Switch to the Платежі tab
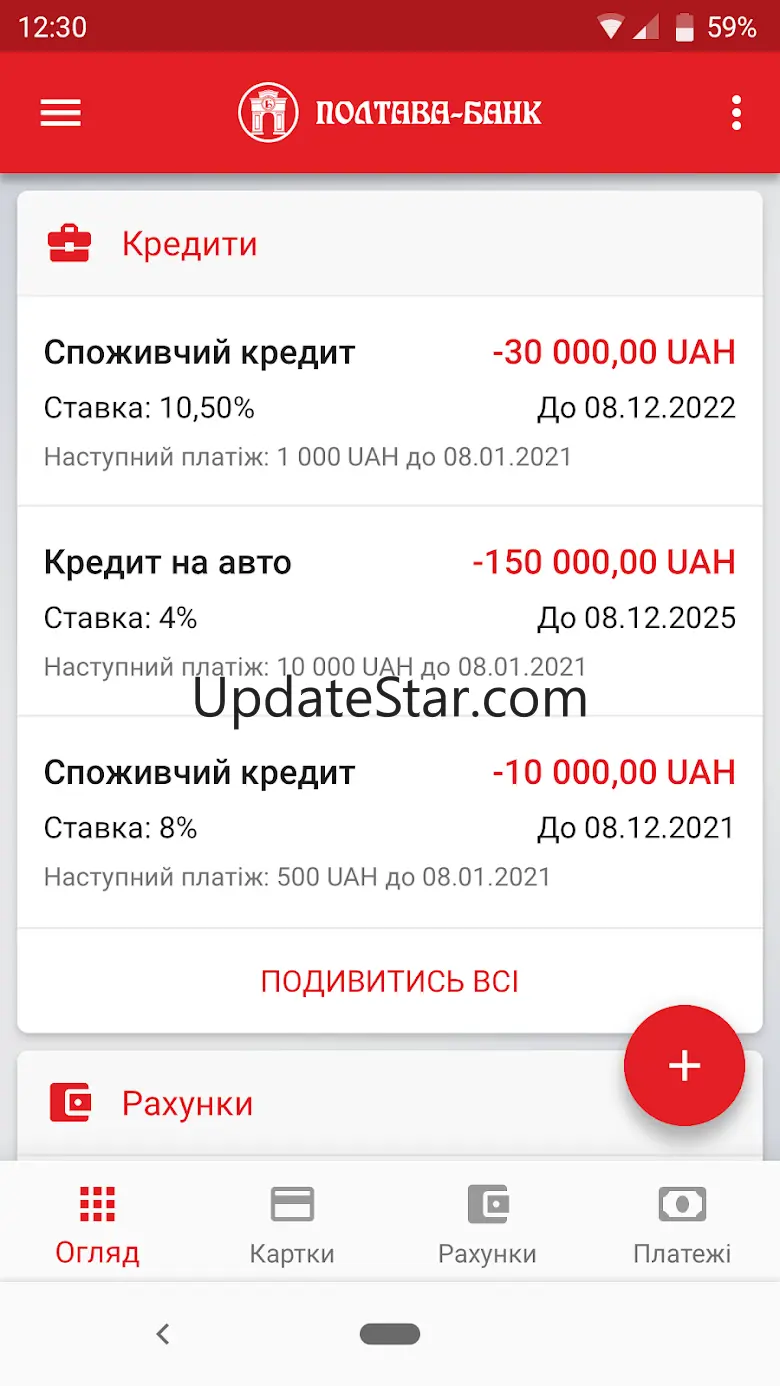This screenshot has height=1386, width=780. (x=682, y=1224)
